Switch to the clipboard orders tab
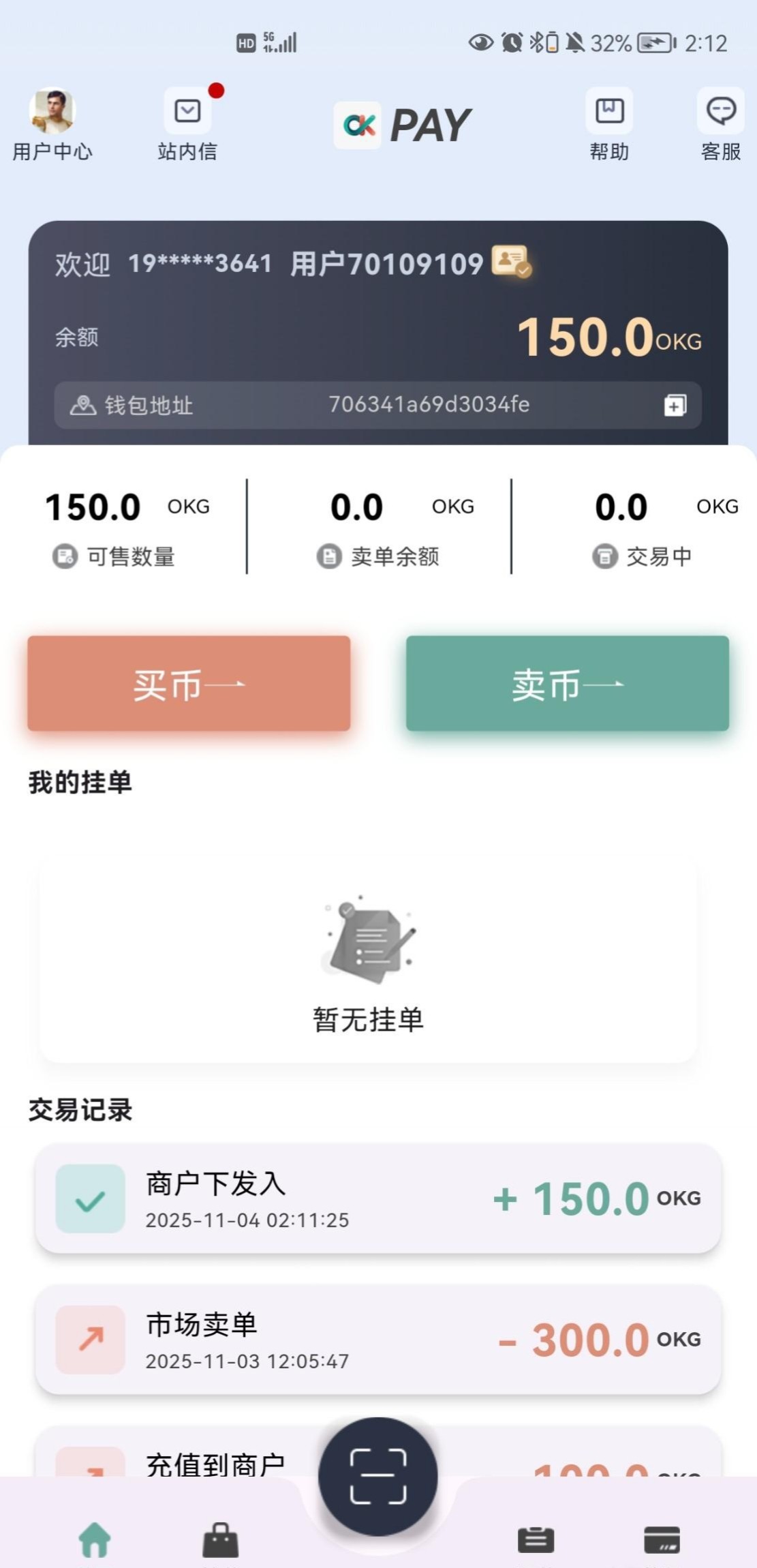Viewport: 757px width, 1568px height. (x=536, y=1541)
